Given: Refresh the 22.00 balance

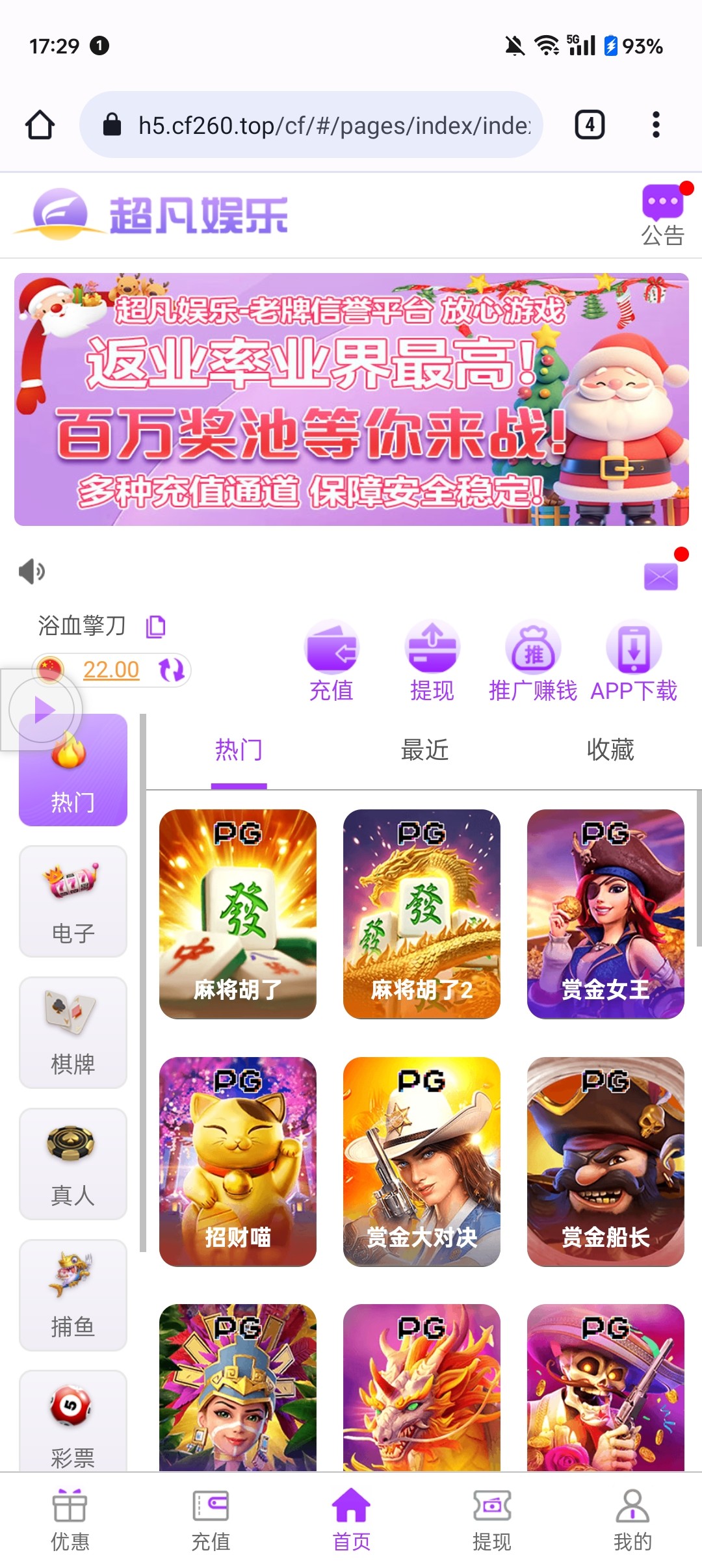Looking at the screenshot, I should coord(172,670).
